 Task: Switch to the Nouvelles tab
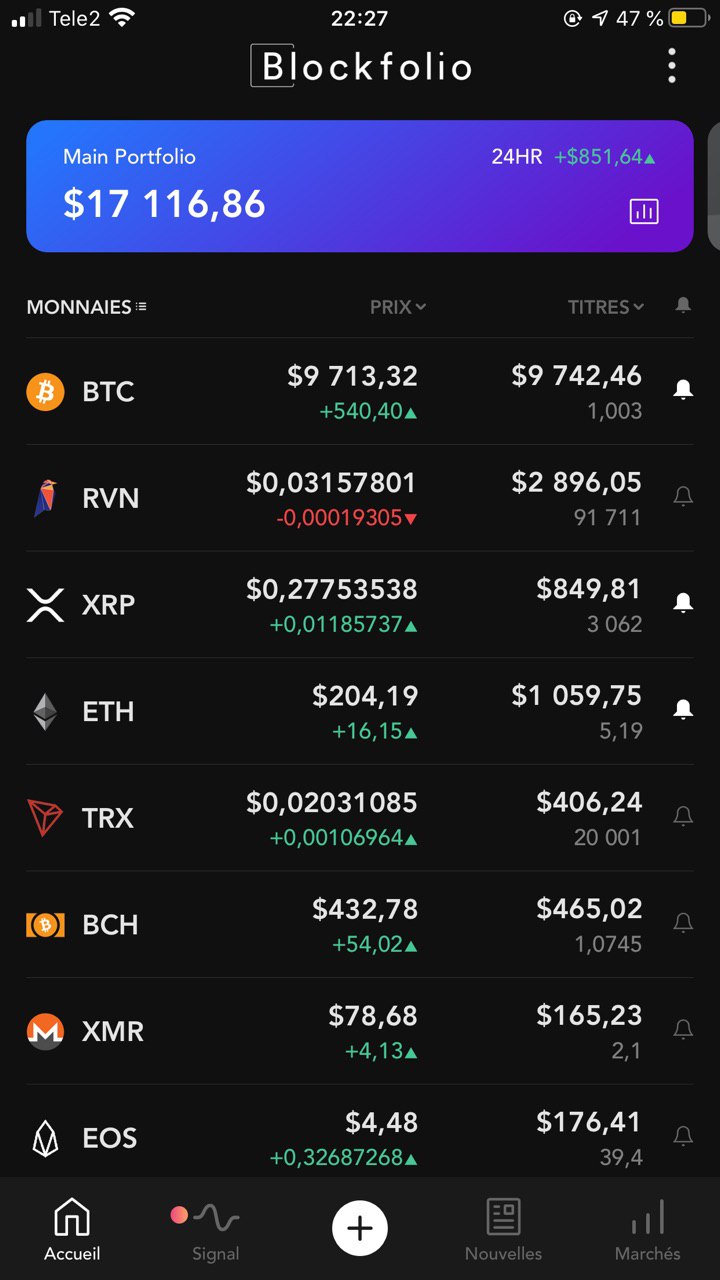tap(503, 1230)
